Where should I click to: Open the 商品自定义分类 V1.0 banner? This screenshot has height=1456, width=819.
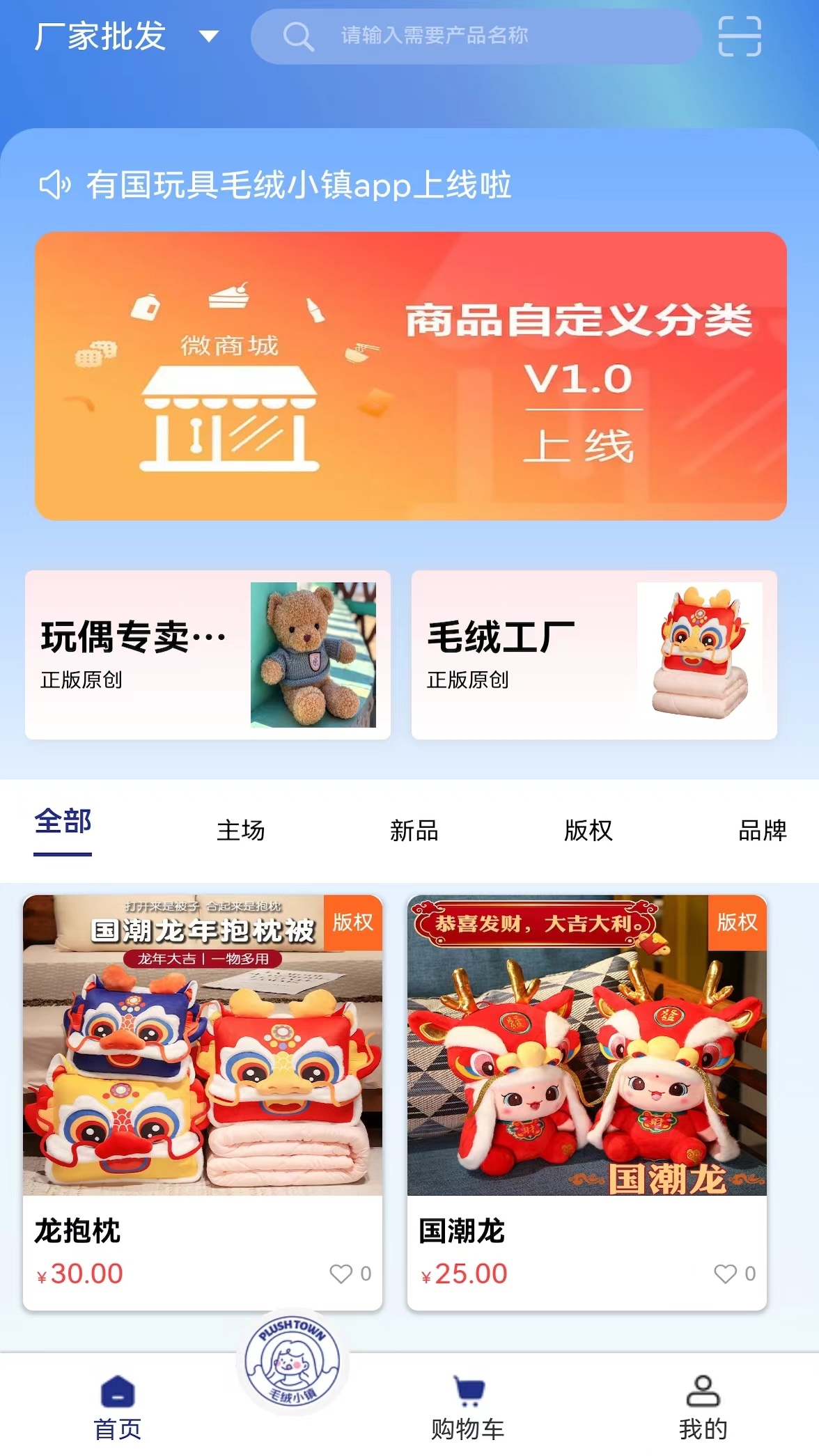point(410,376)
